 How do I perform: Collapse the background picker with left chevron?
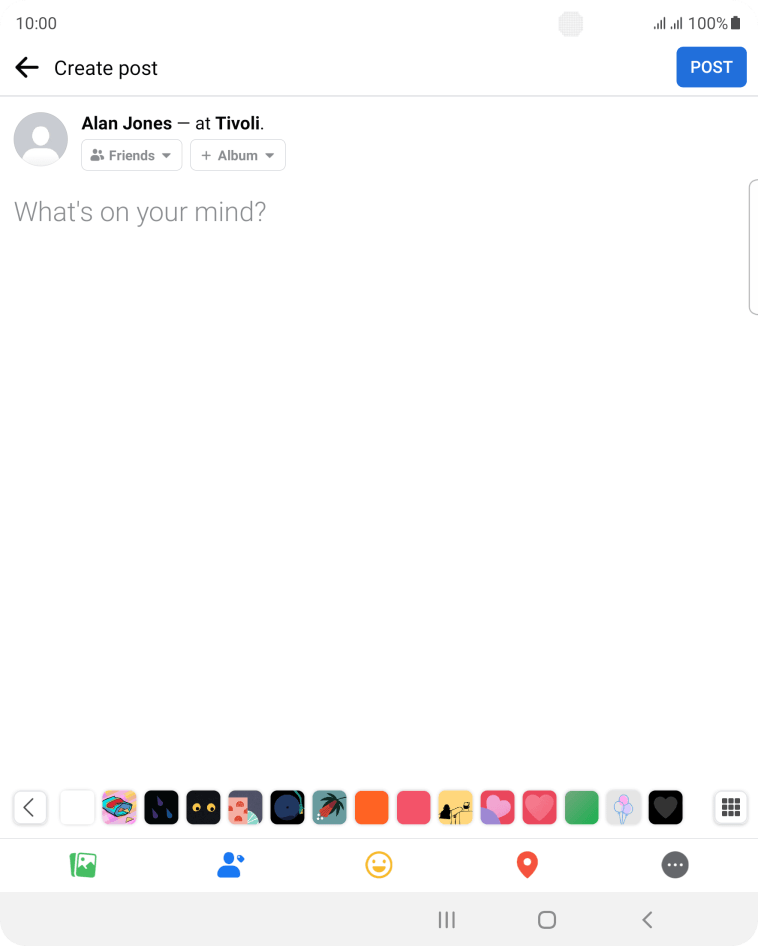(x=30, y=807)
